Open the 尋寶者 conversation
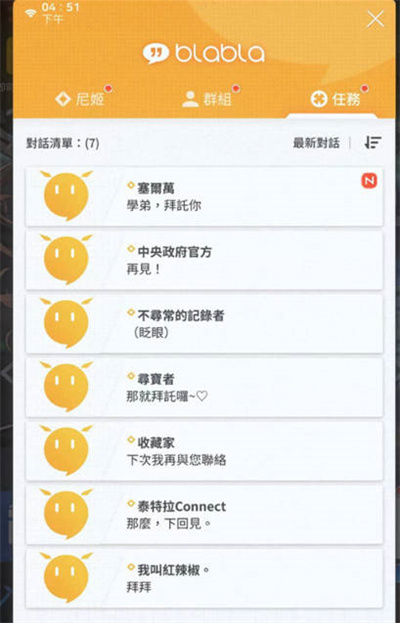This screenshot has height=623, width=400. click(x=204, y=387)
